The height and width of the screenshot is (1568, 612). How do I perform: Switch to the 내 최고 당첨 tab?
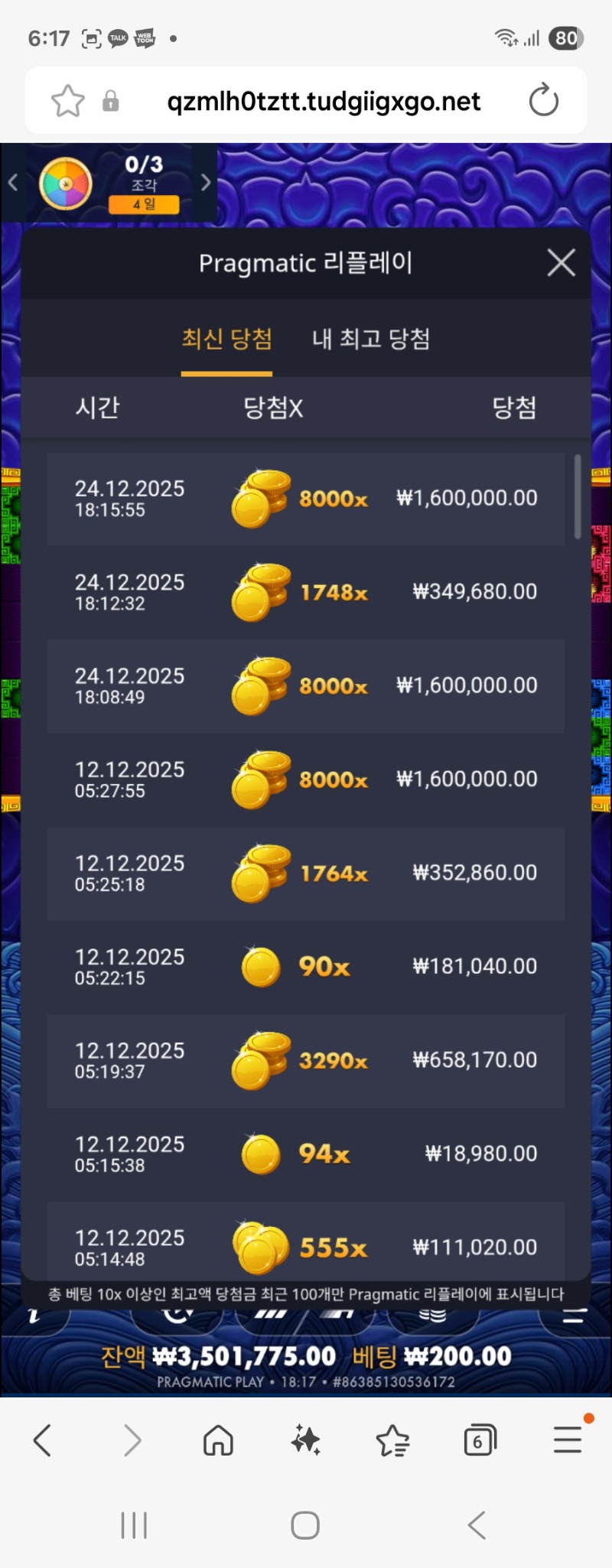pyautogui.click(x=371, y=339)
